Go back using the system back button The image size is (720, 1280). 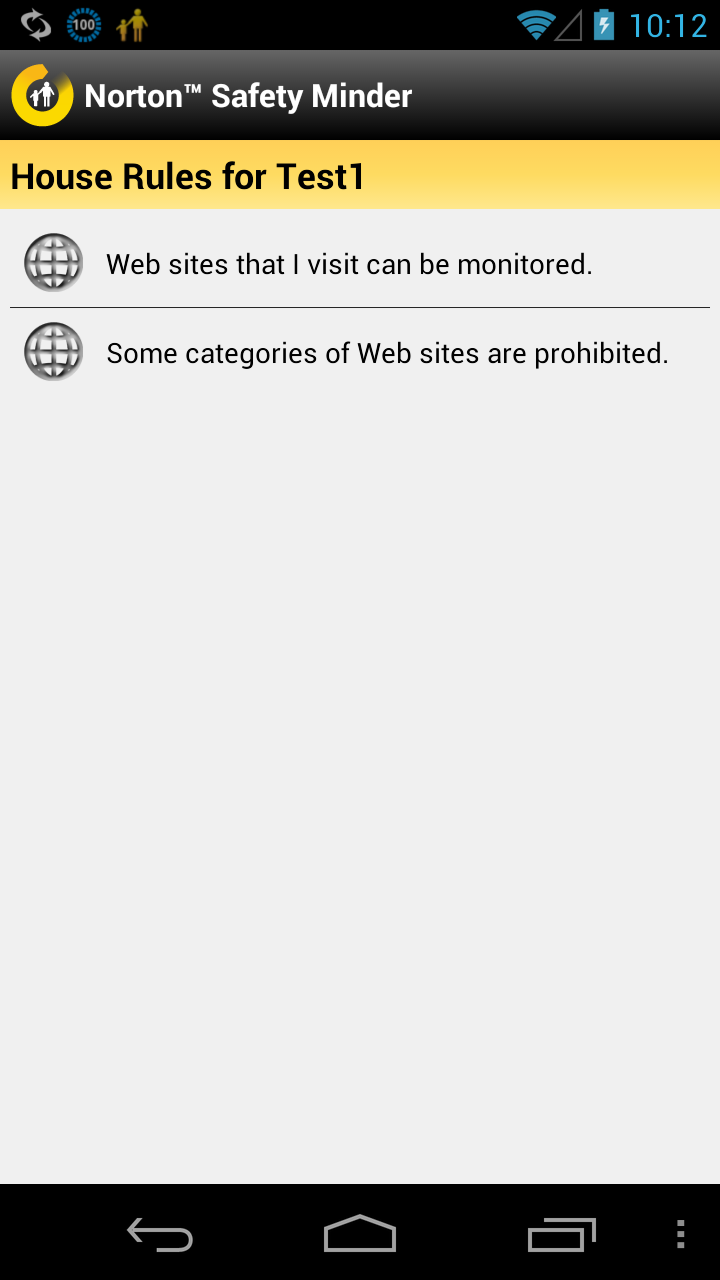160,1234
